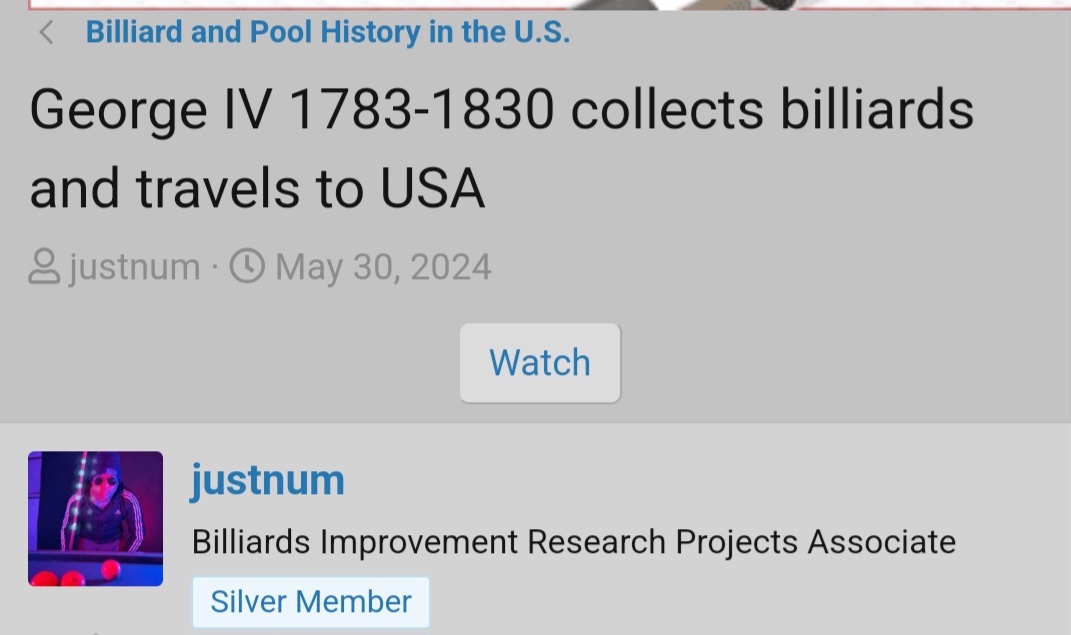Open justnum's profile from post username
Image resolution: width=1071 pixels, height=635 pixels.
coord(267,480)
